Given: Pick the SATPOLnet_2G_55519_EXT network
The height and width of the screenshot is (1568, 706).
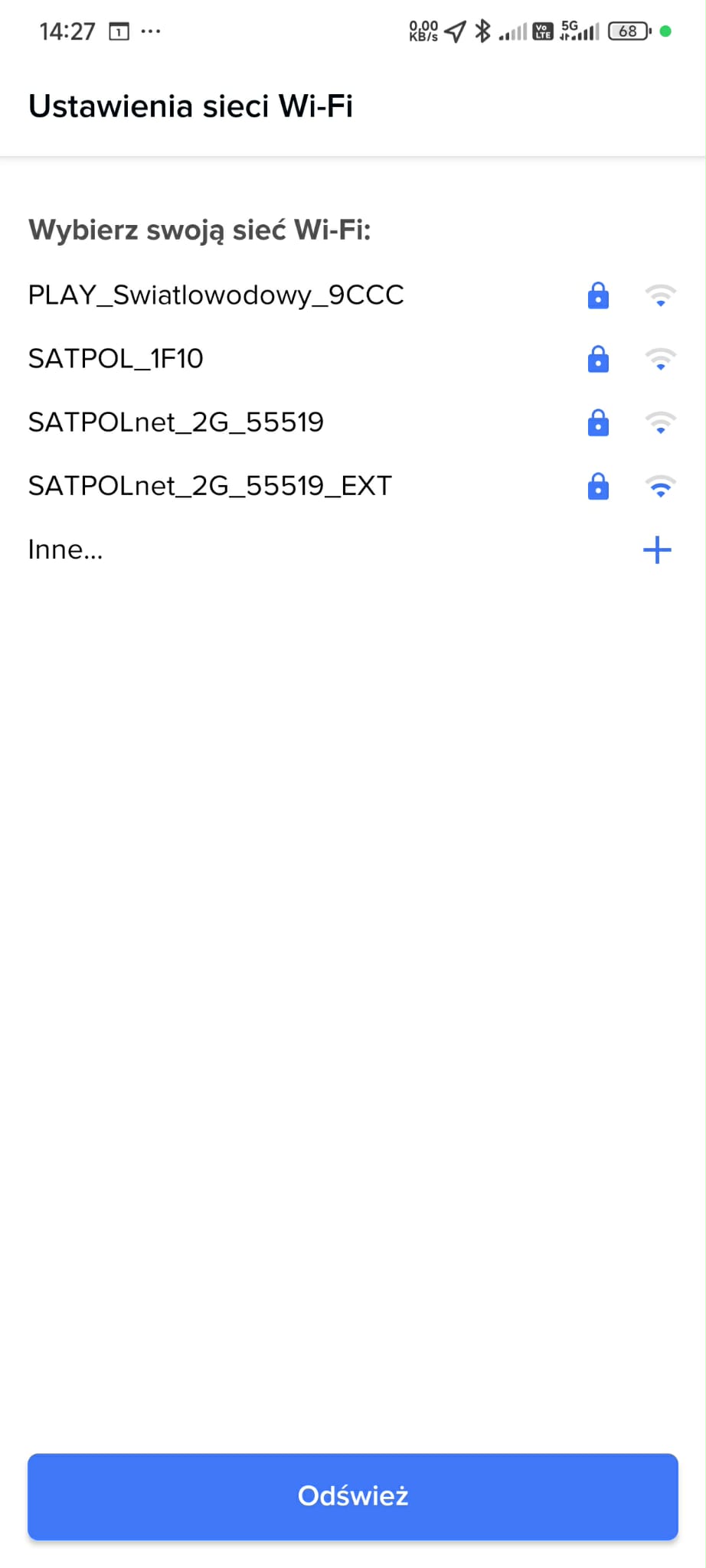Looking at the screenshot, I should [x=210, y=486].
